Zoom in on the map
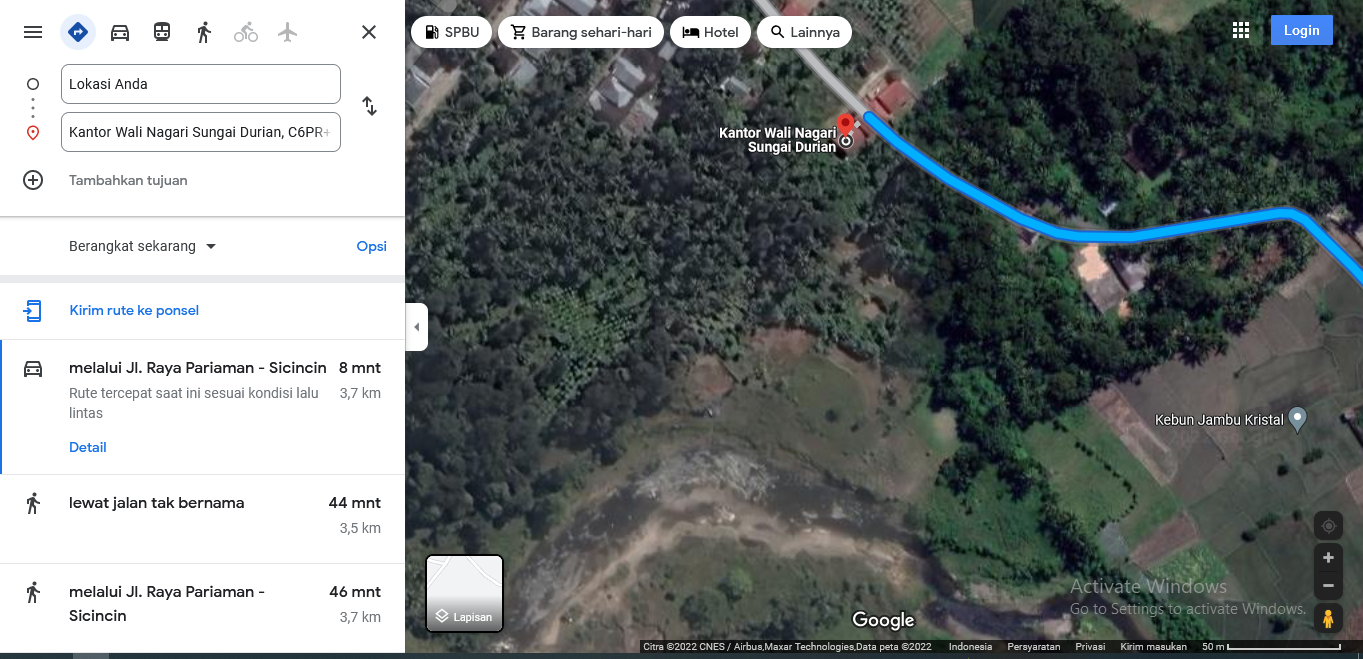 pyautogui.click(x=1328, y=558)
